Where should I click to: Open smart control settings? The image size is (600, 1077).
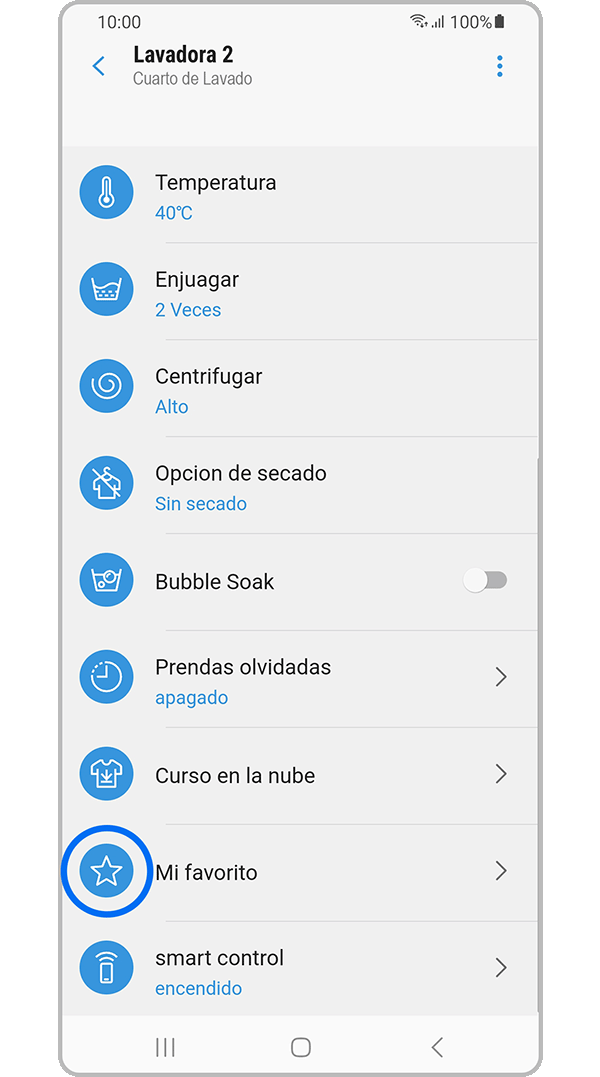pyautogui.click(x=300, y=970)
